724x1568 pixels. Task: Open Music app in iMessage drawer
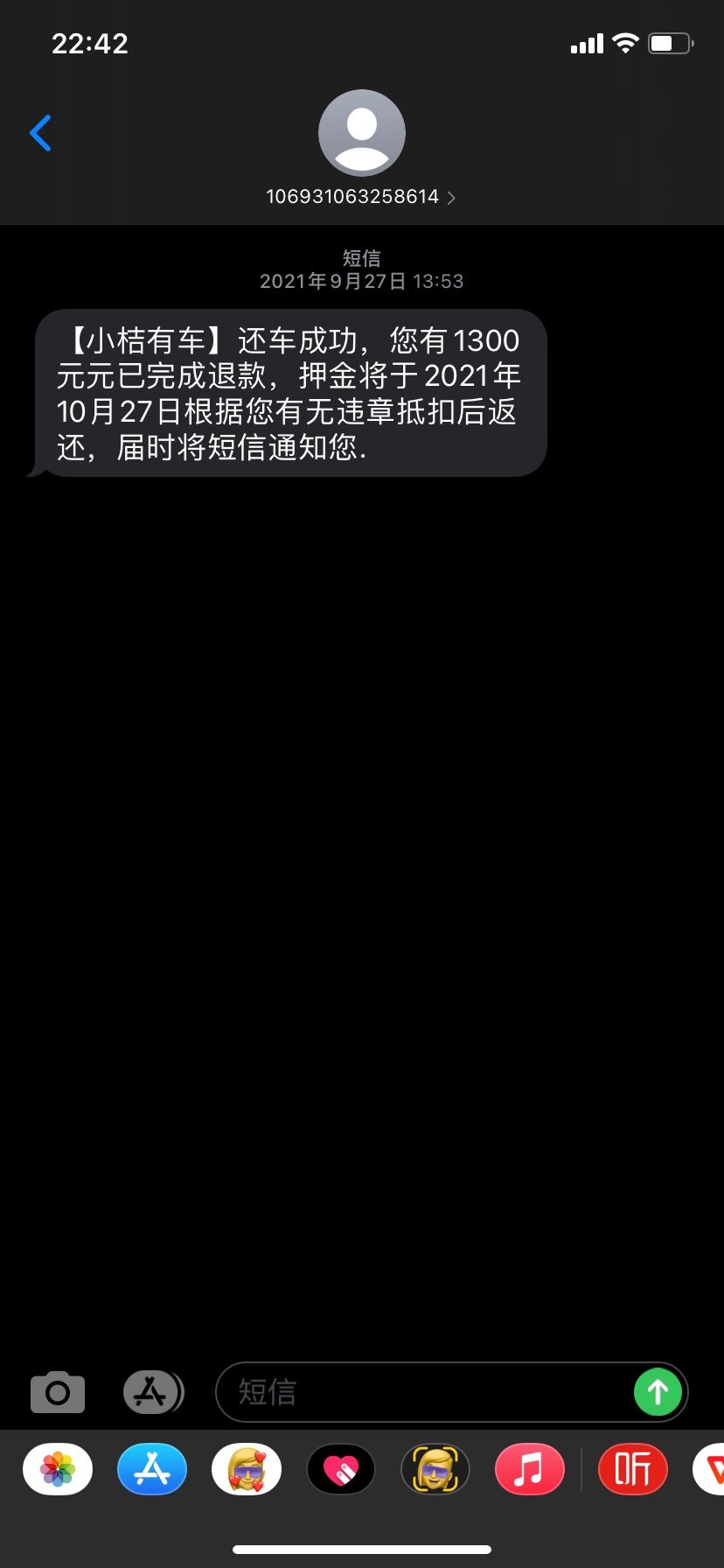point(530,1469)
